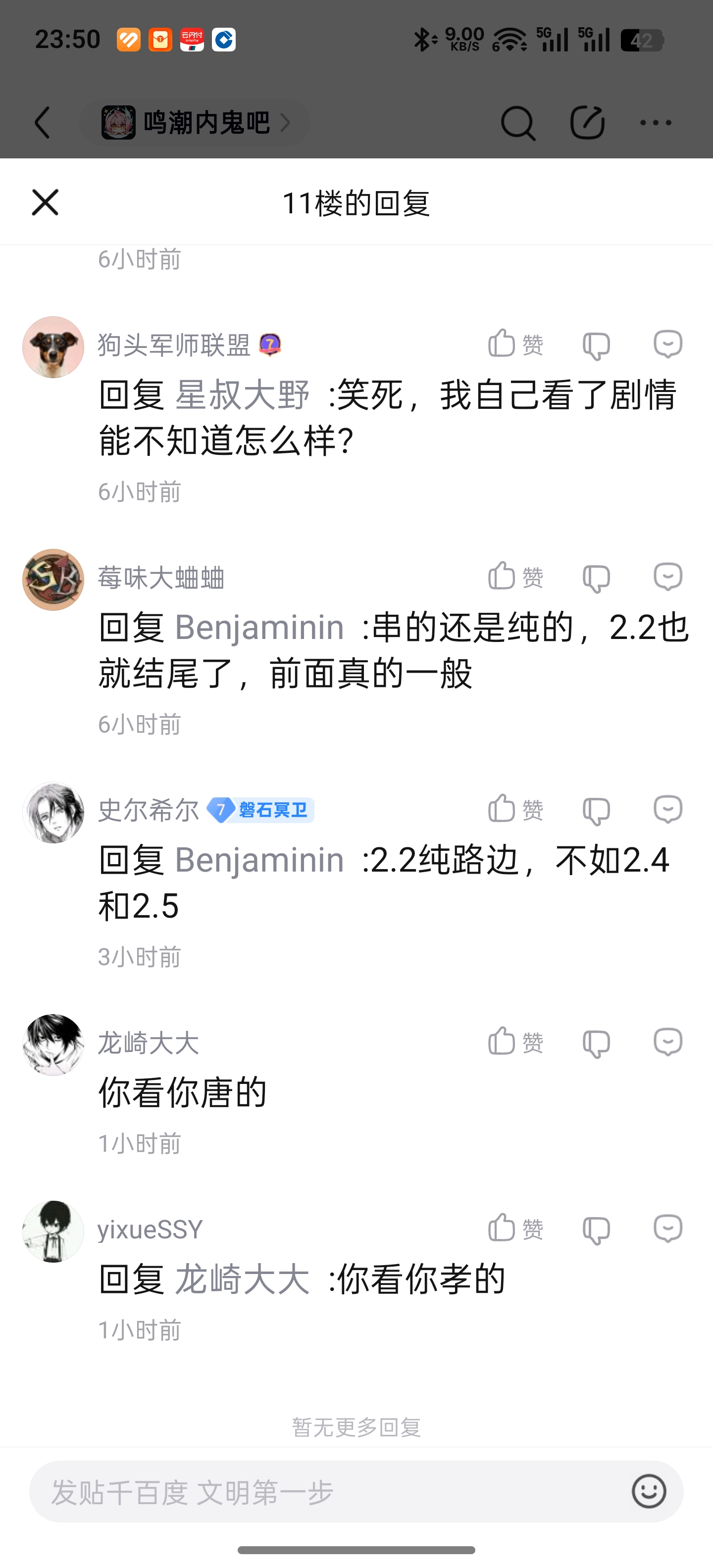Open 龙崎大大's profile from avatar
The height and width of the screenshot is (1568, 713).
(53, 1045)
